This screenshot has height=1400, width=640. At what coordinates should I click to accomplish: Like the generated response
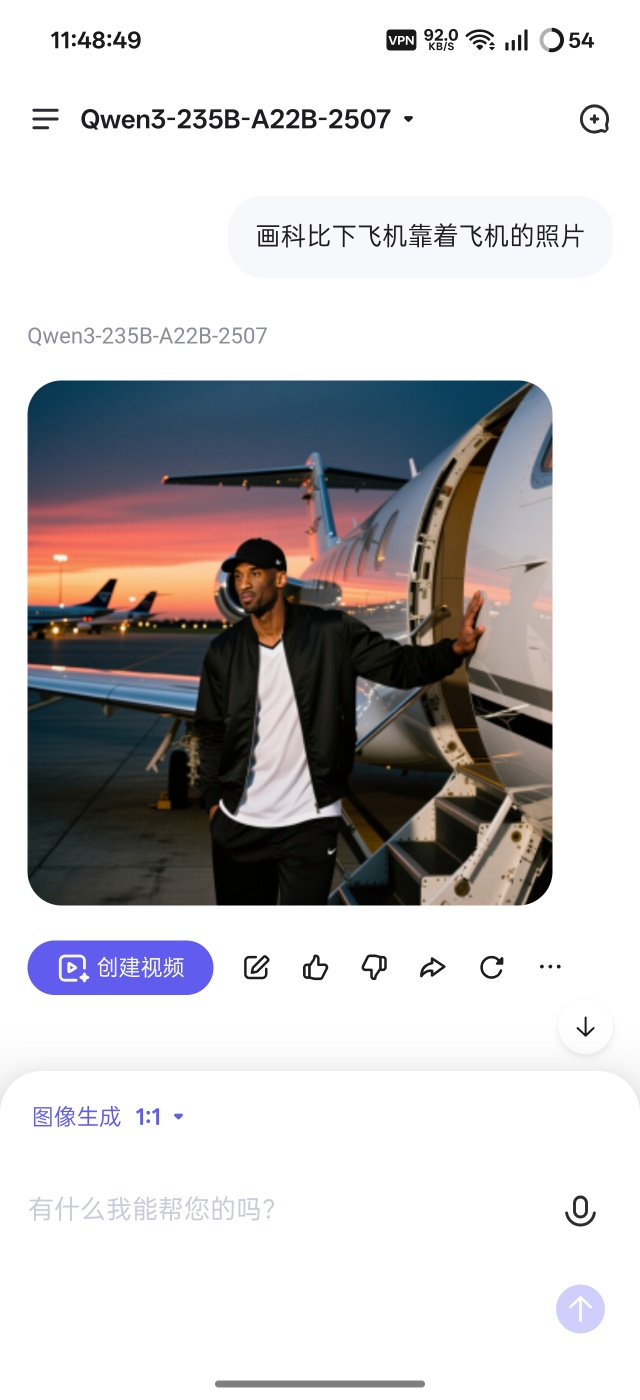point(315,967)
